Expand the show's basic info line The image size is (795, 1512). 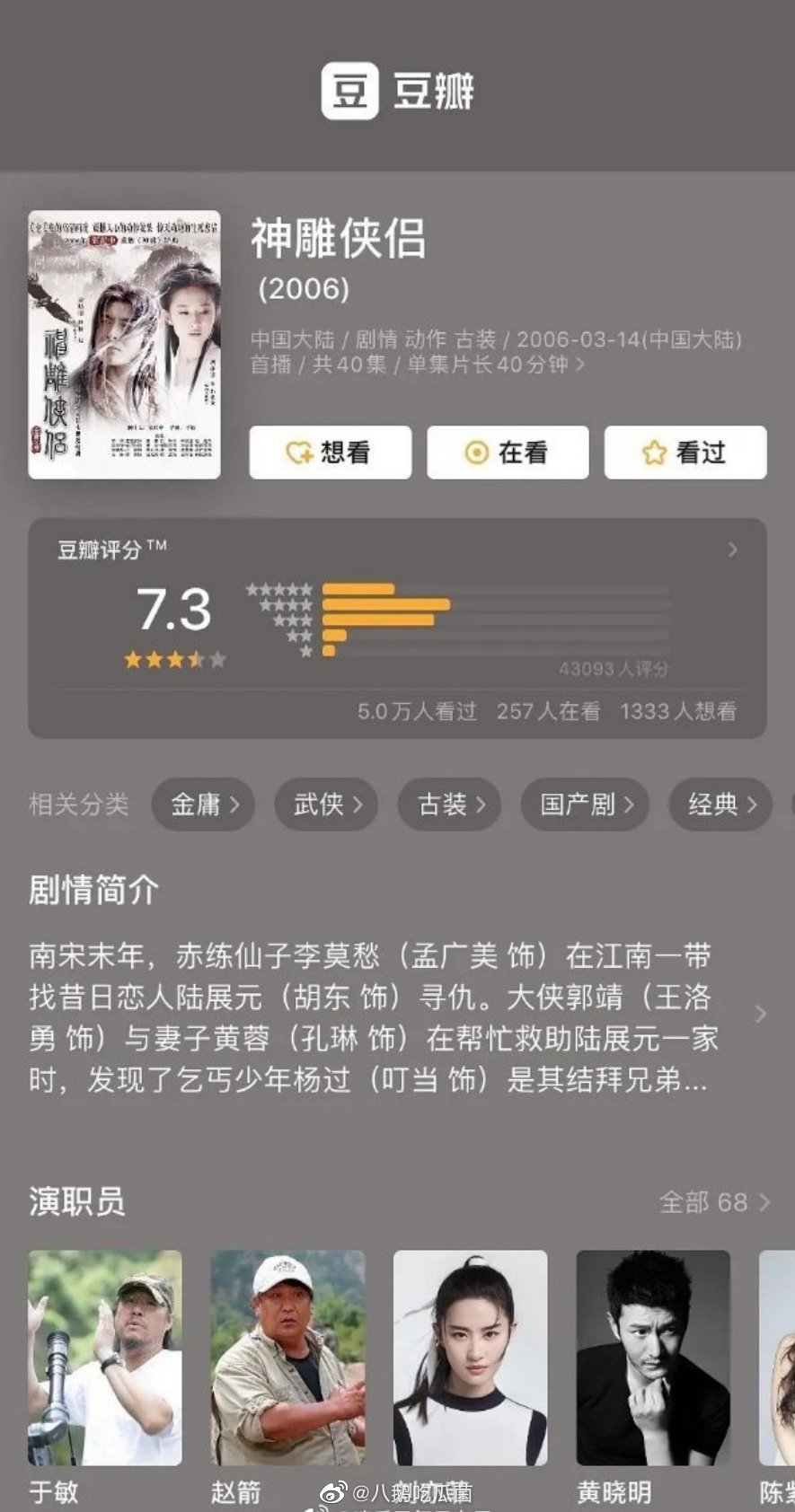pyautogui.click(x=579, y=365)
